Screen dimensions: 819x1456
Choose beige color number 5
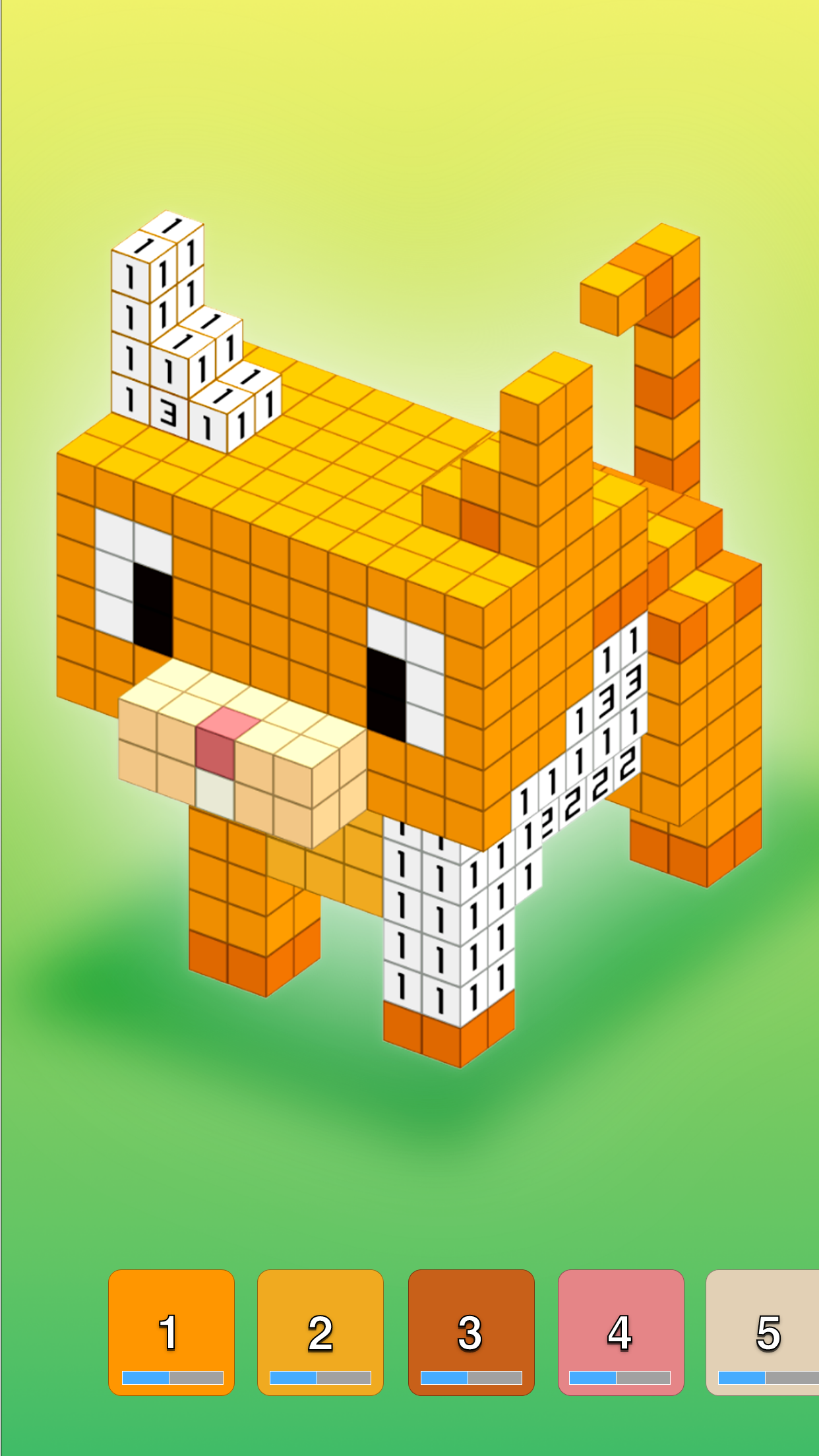tap(765, 1332)
